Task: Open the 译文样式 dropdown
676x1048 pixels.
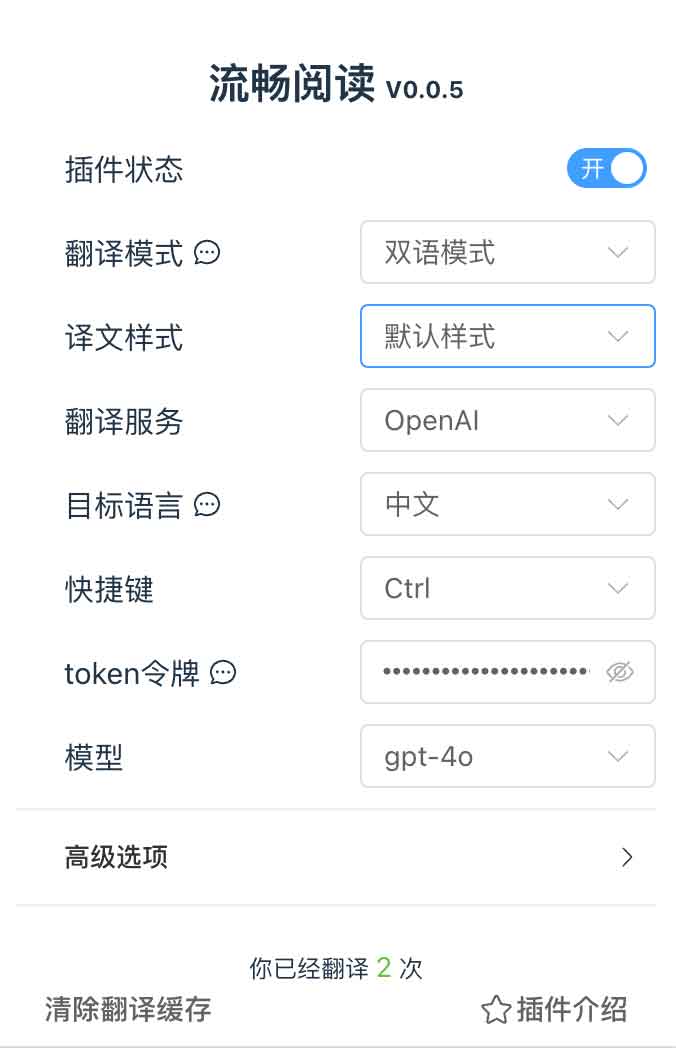Action: click(x=507, y=337)
